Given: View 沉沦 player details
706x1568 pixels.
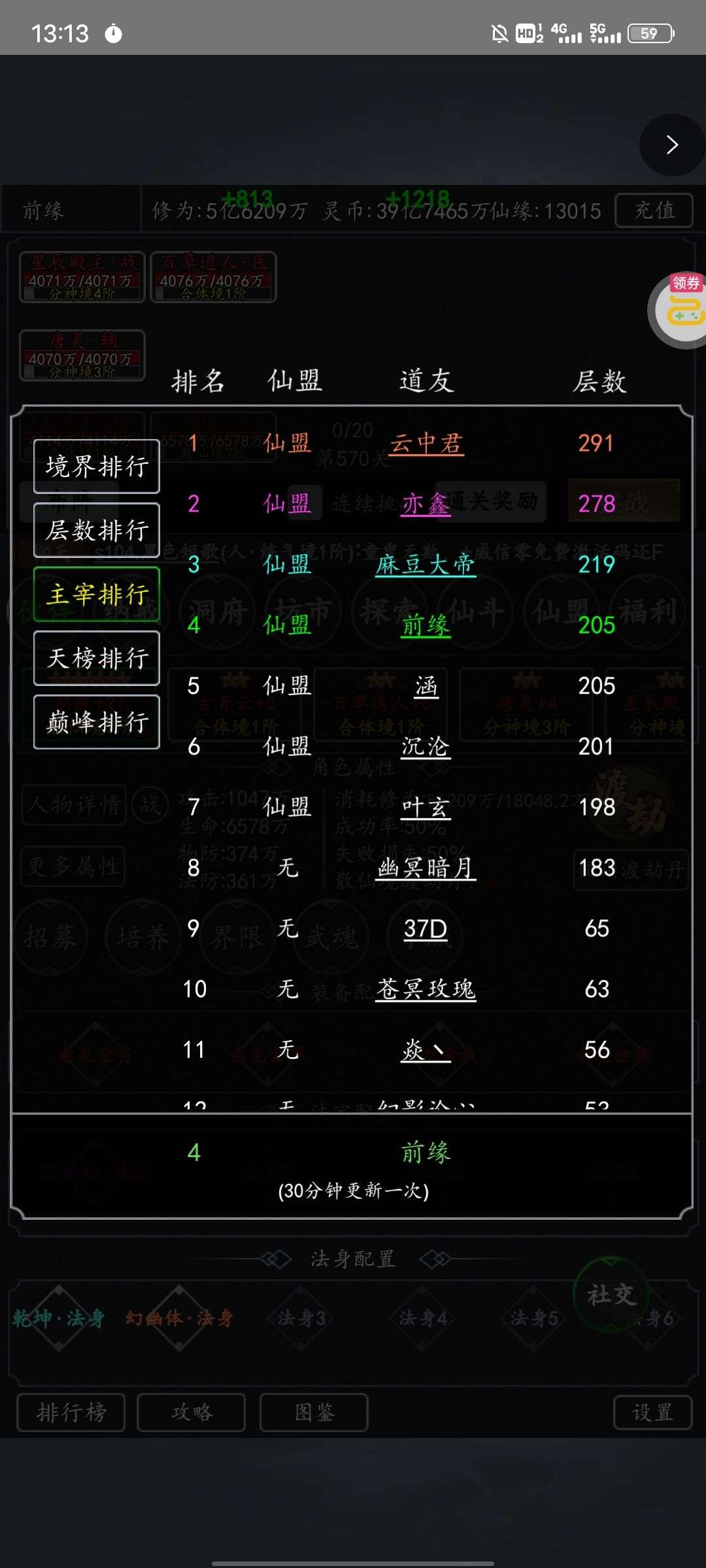Looking at the screenshot, I should 426,747.
